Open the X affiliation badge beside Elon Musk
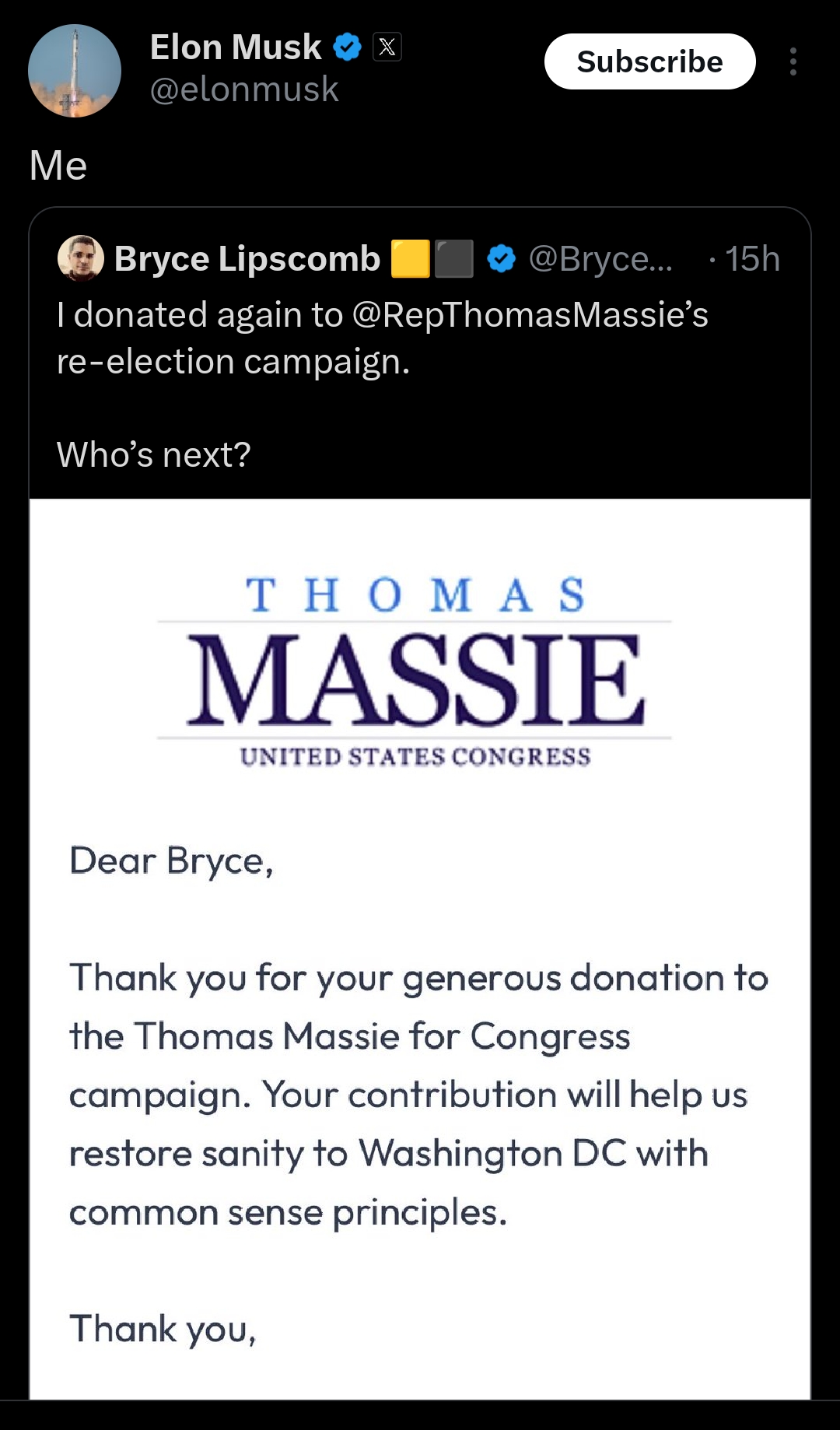 click(x=387, y=47)
